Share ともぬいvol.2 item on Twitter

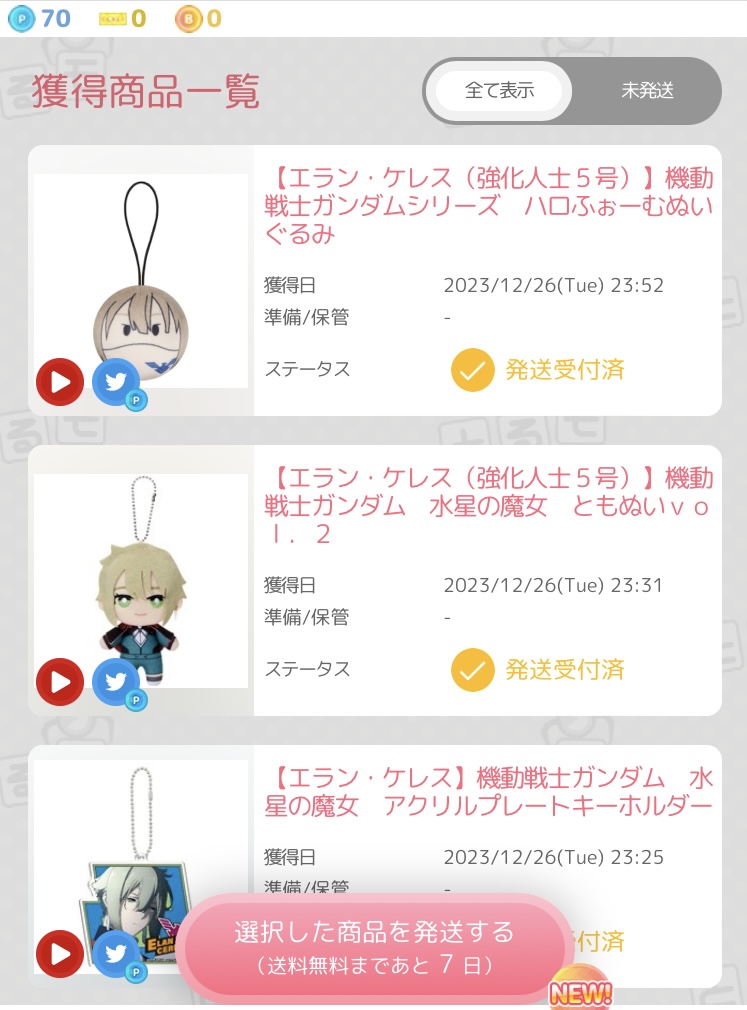point(116,682)
